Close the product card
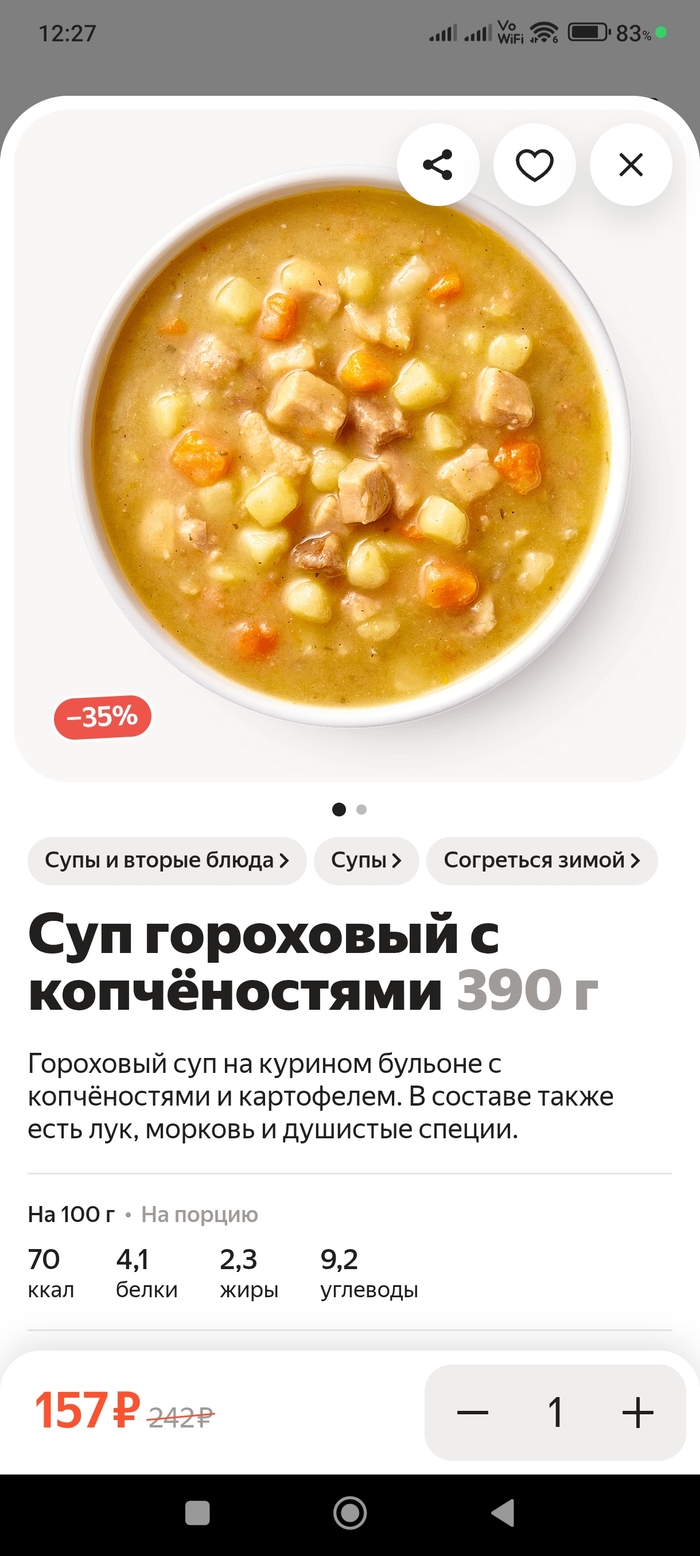Screen dimensions: 700x1556 click(630, 165)
